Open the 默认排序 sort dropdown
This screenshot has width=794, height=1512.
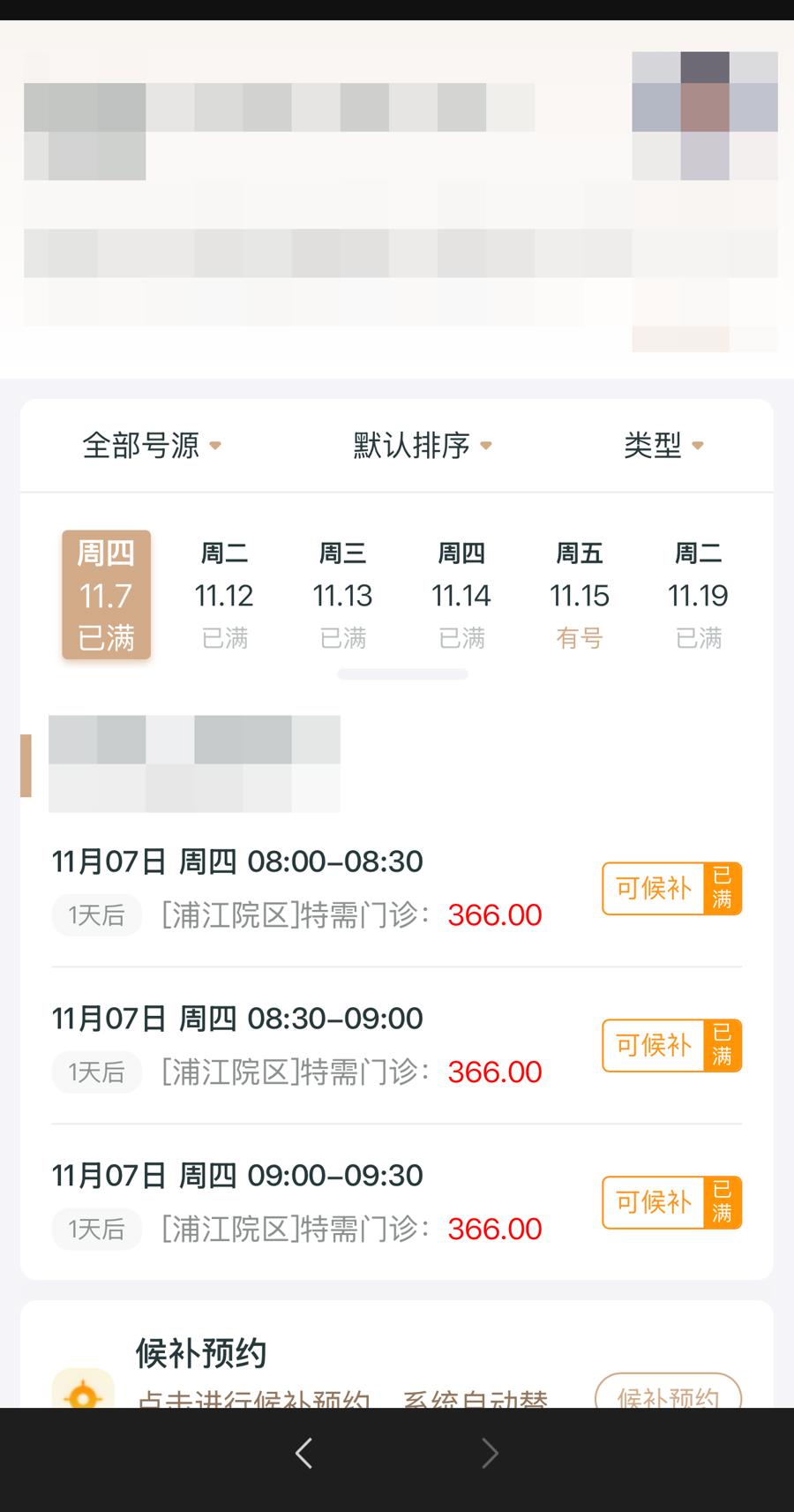click(422, 446)
